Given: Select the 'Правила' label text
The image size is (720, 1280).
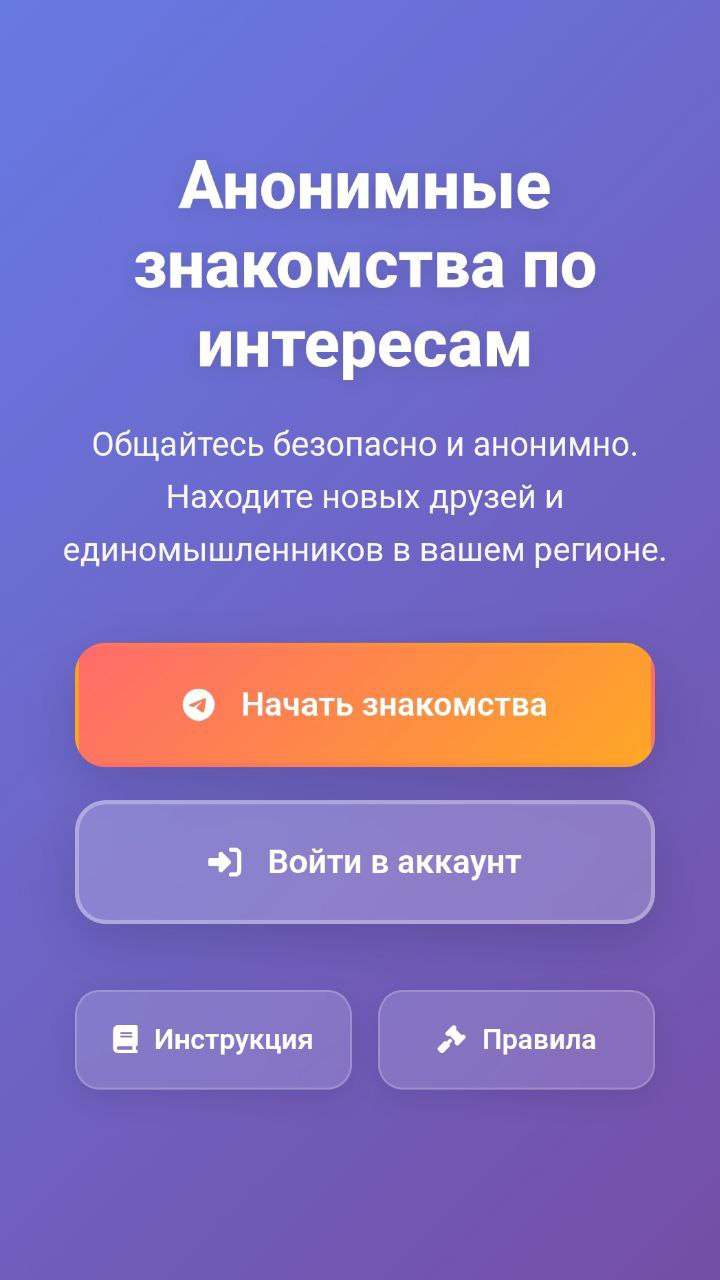Looking at the screenshot, I should (x=539, y=1039).
